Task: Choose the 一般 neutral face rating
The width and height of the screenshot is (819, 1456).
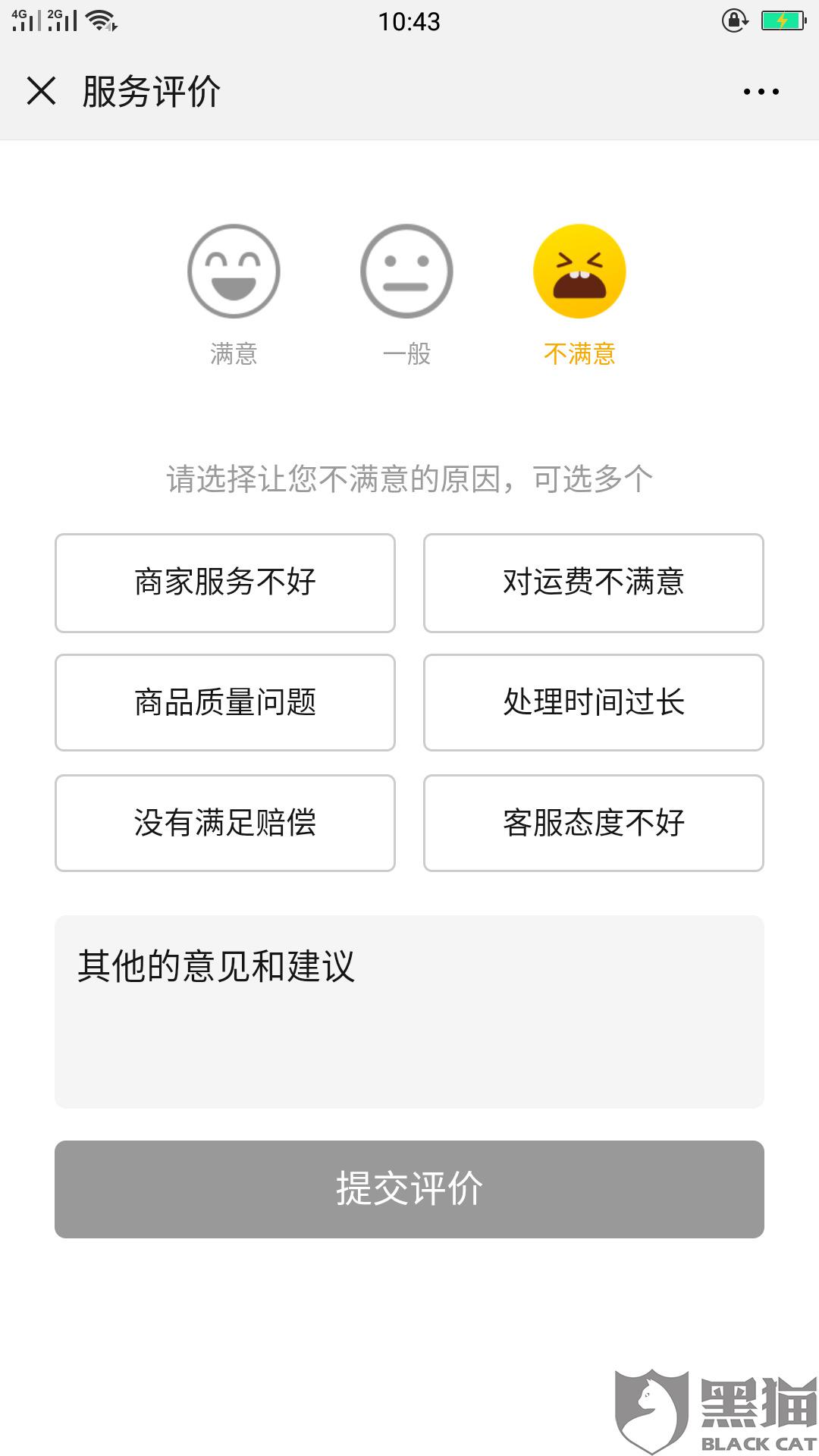Action: pos(406,271)
